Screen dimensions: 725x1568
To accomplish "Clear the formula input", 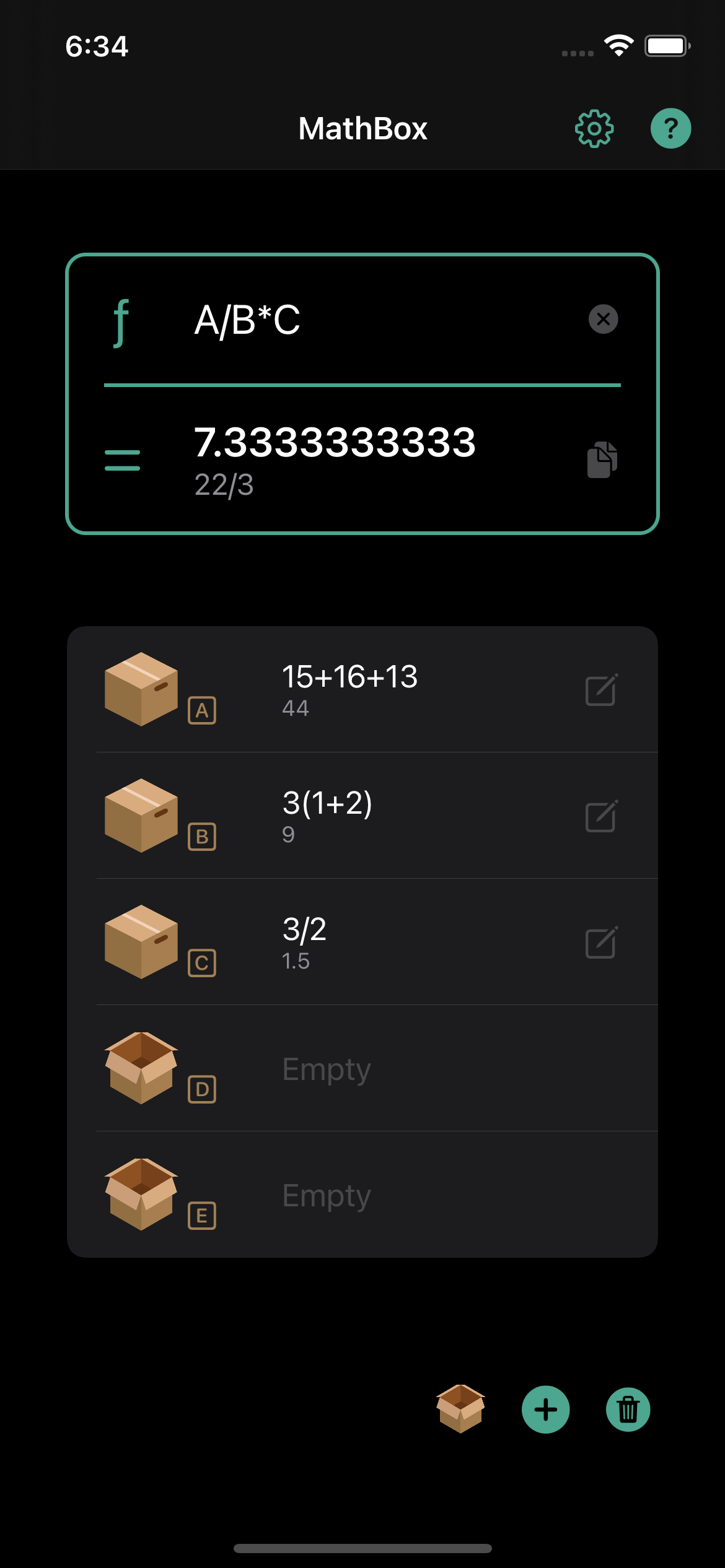I will click(x=603, y=320).
